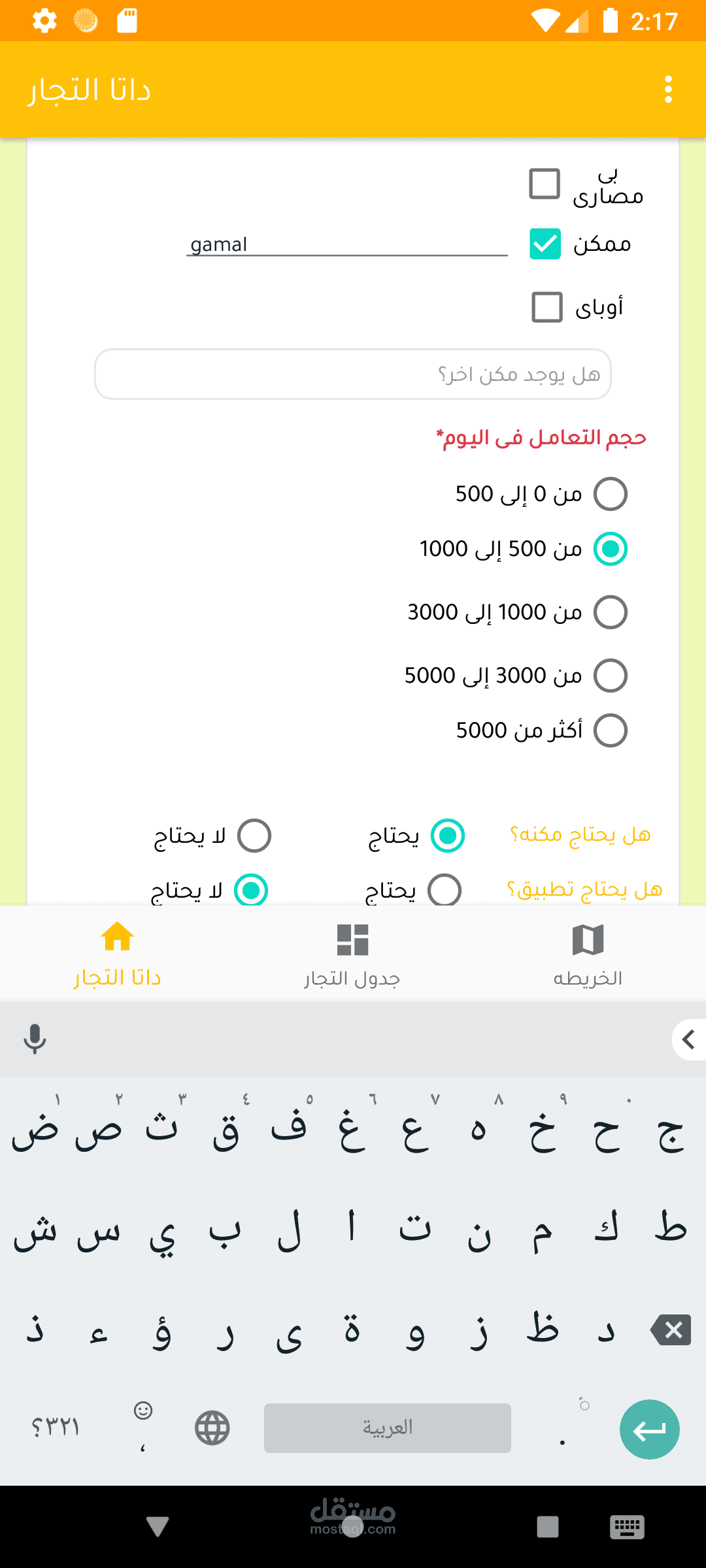Select the من 500 إلى 1000 option
Screen dimensions: 706x1568
(x=611, y=549)
